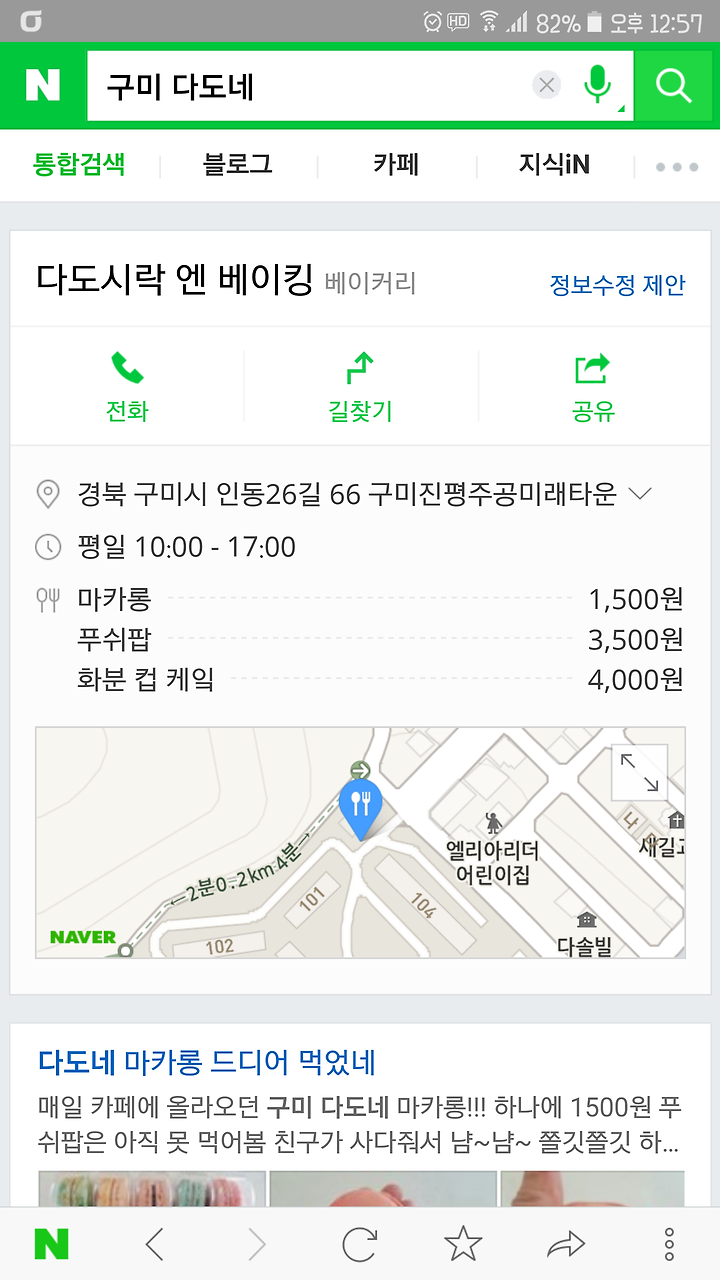Start voice search with the microphone

click(598, 85)
